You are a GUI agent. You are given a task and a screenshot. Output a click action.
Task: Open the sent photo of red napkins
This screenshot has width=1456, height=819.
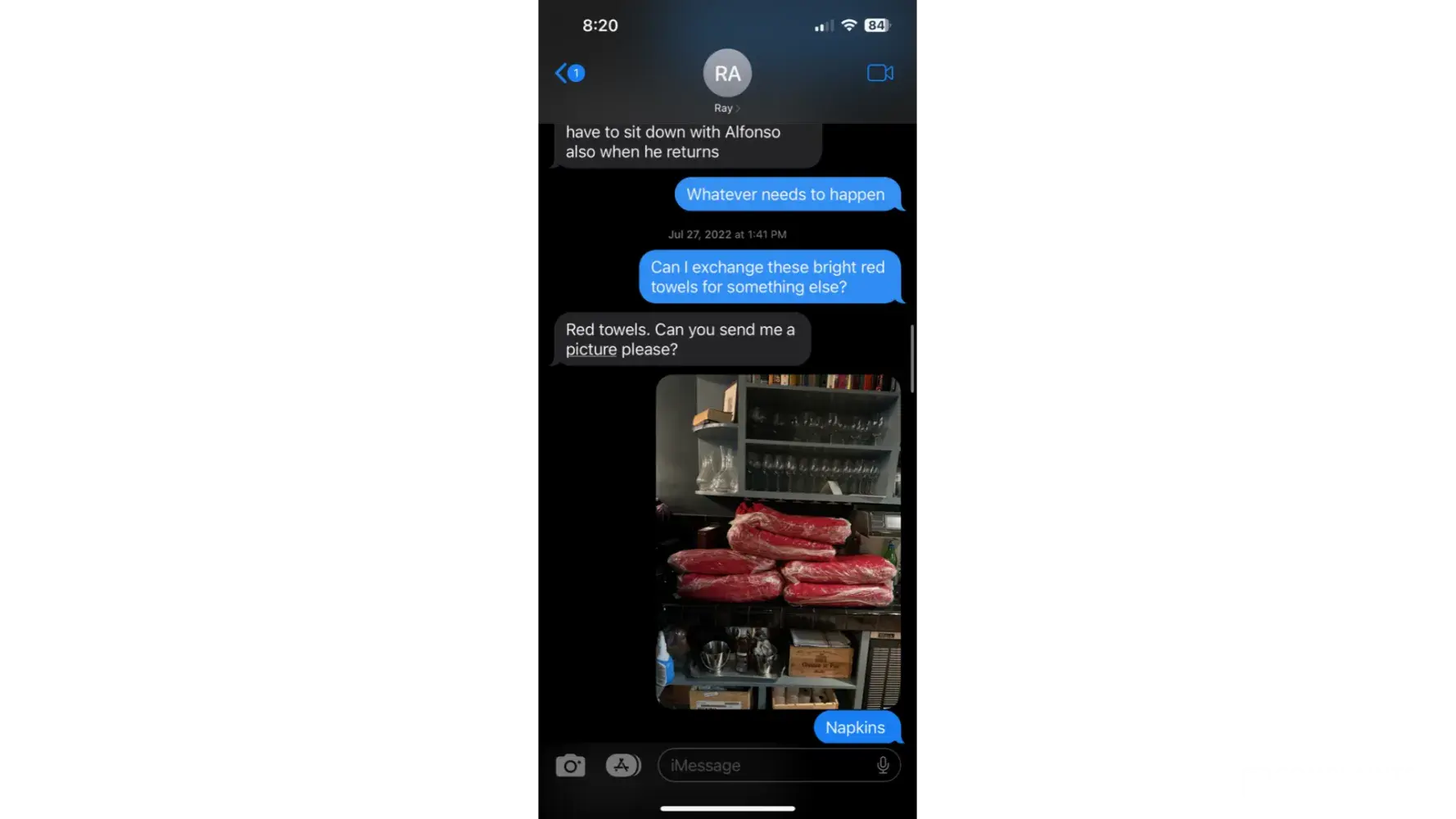pos(777,541)
